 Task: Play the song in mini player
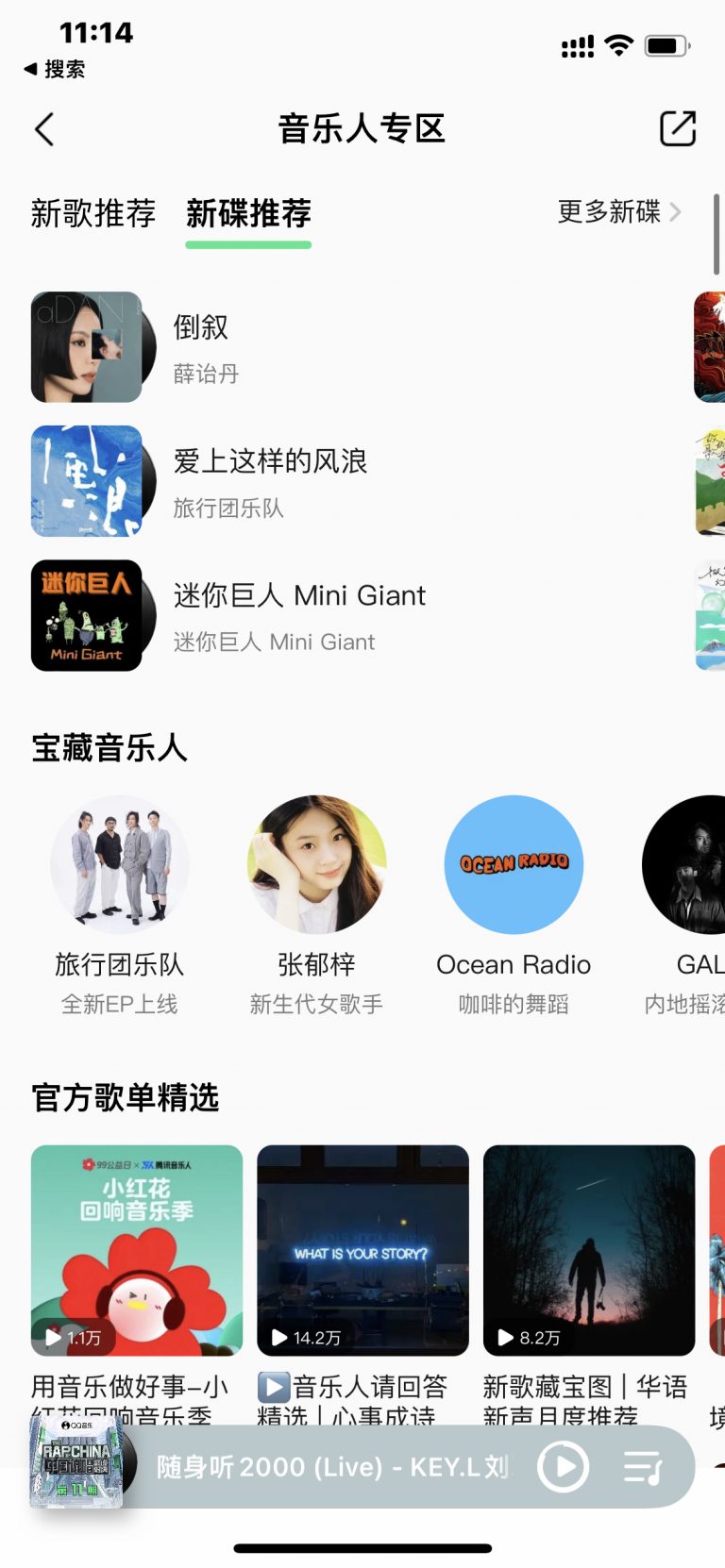click(x=564, y=1467)
